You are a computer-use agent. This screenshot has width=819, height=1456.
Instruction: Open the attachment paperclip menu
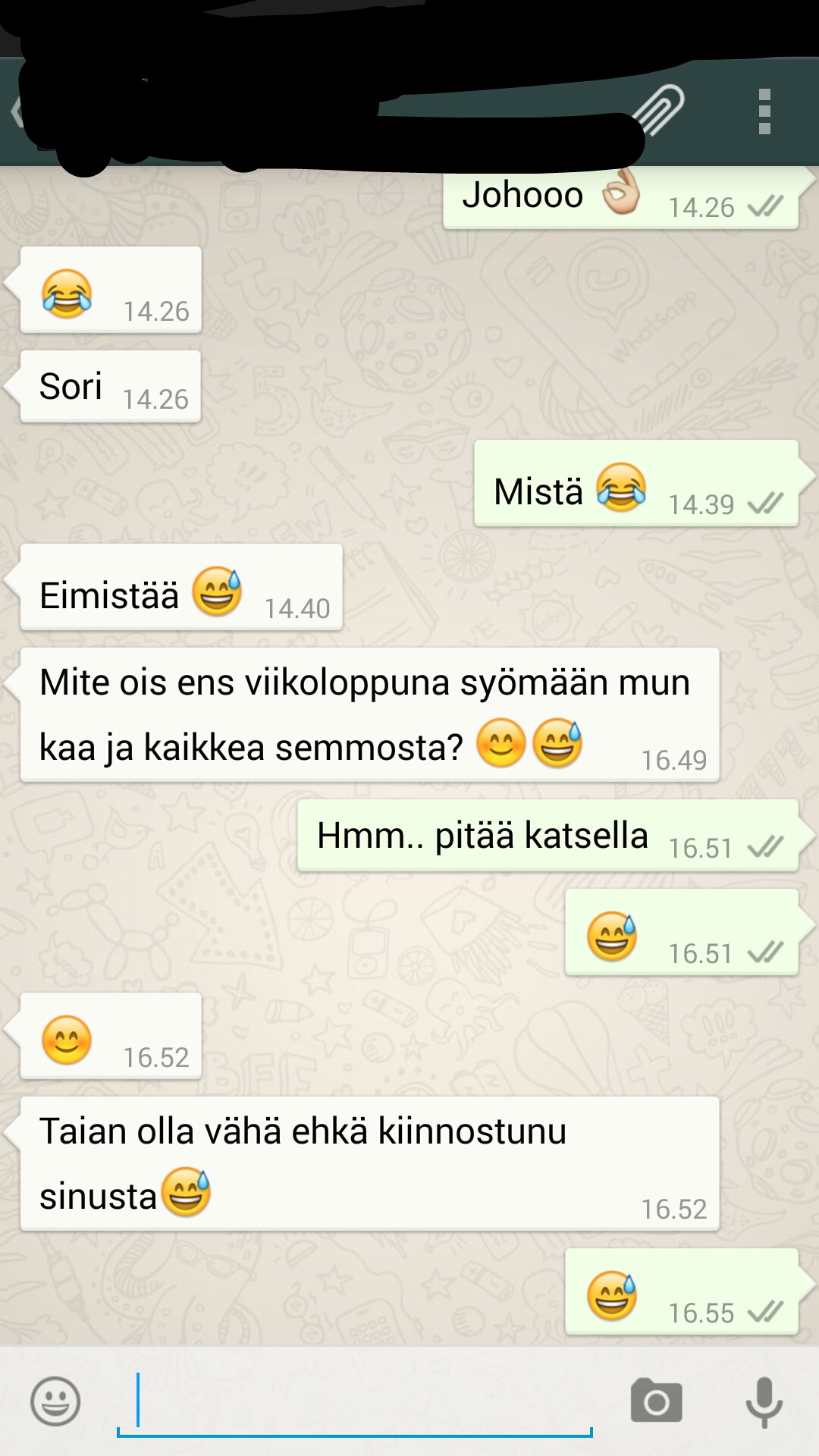658,111
